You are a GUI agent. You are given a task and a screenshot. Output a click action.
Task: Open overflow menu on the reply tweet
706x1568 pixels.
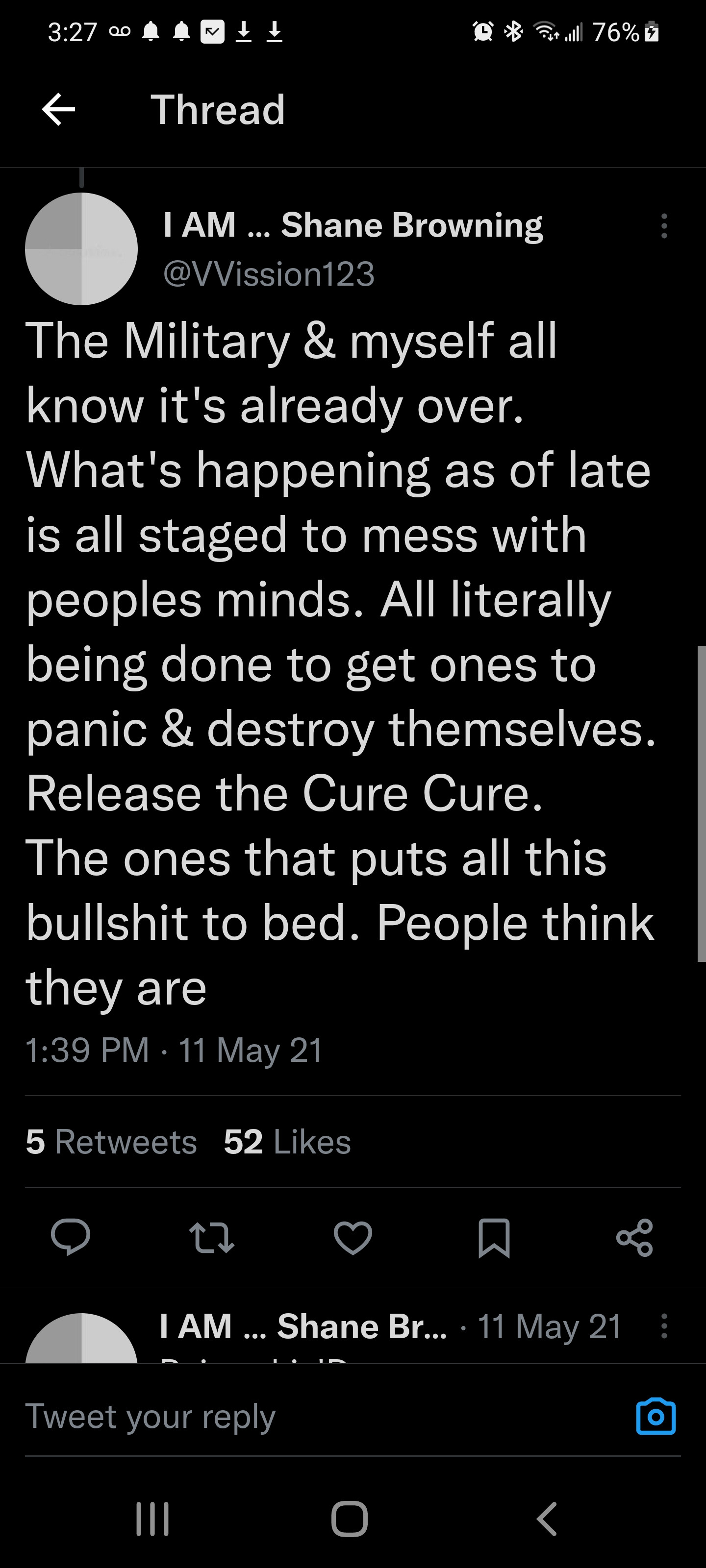coord(664,1326)
